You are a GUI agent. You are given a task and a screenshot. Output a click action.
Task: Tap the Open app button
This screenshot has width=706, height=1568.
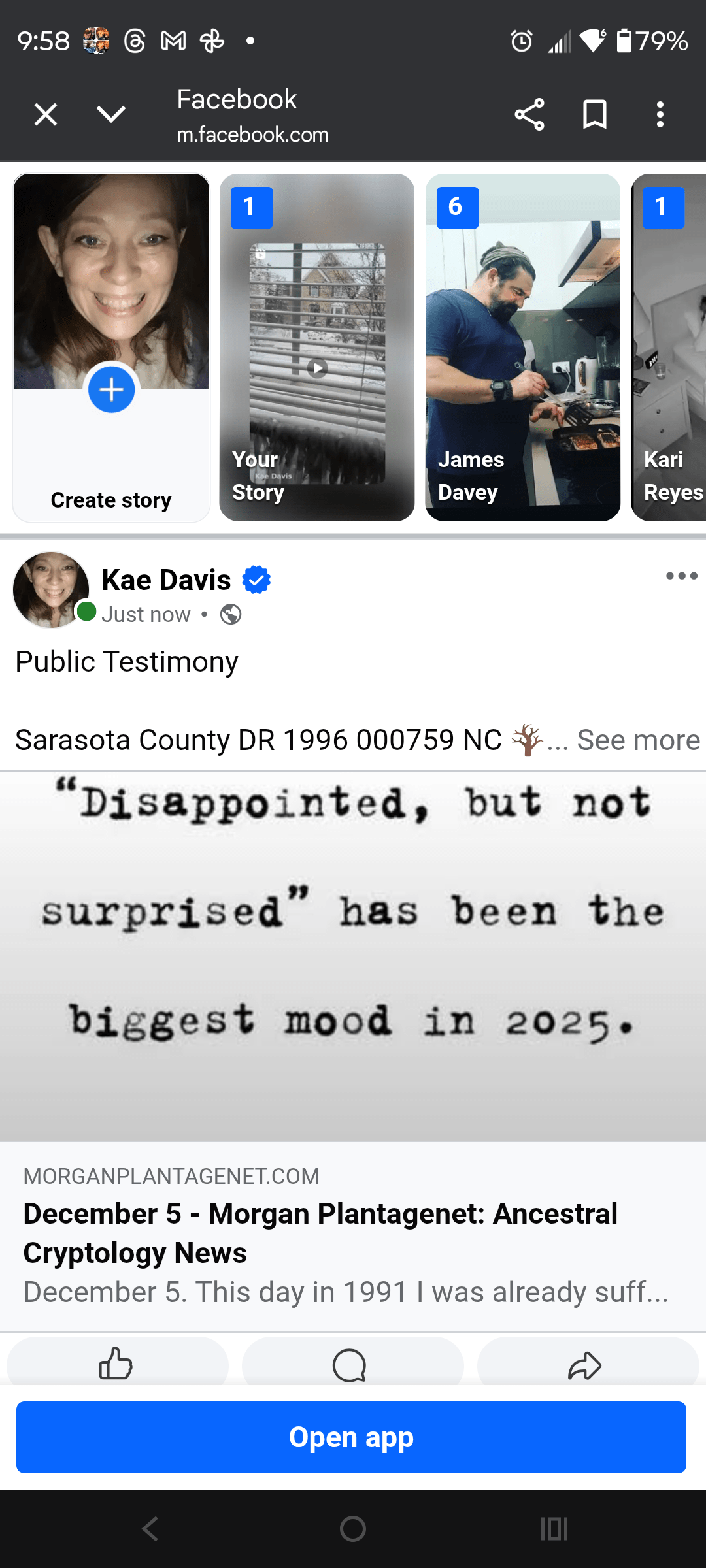351,1437
